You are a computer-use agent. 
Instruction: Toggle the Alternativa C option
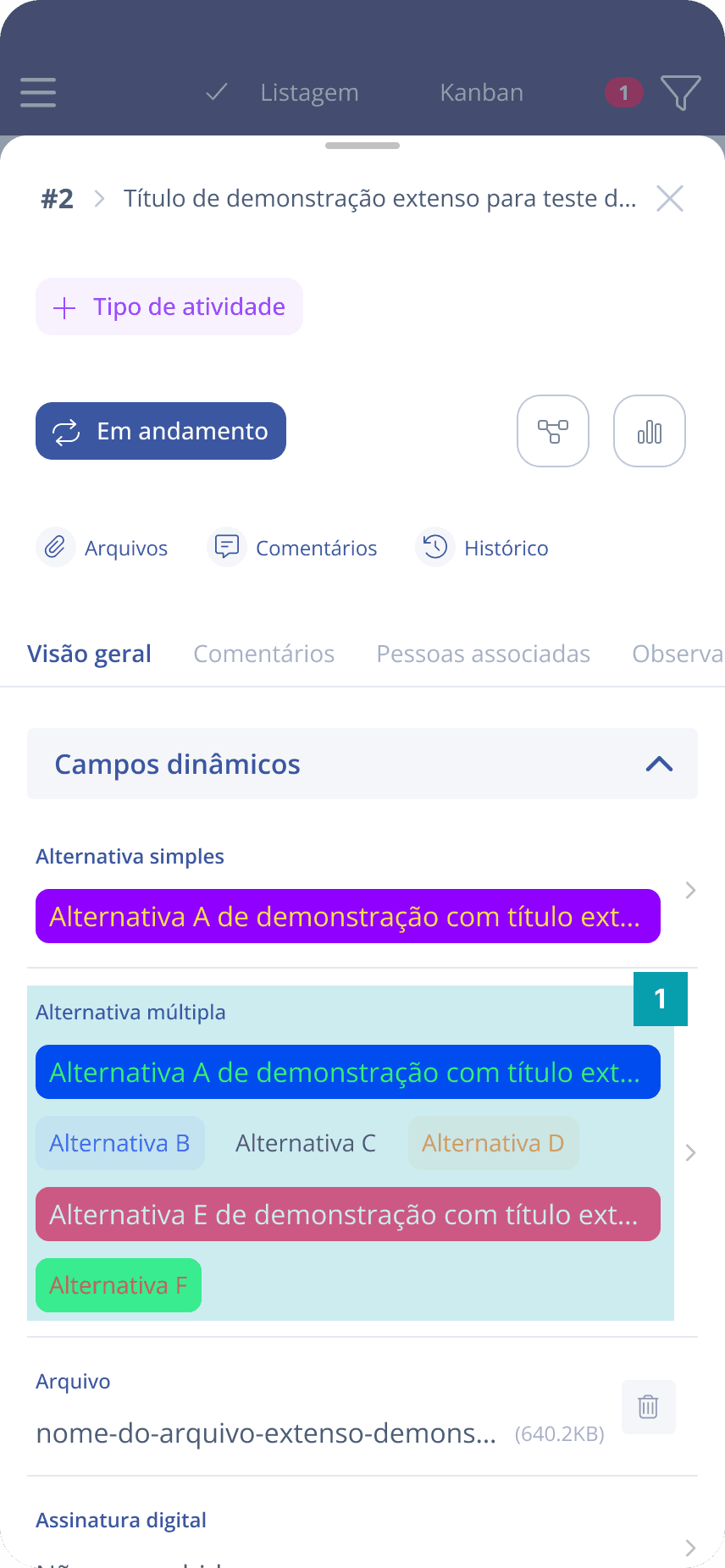coord(306,1142)
